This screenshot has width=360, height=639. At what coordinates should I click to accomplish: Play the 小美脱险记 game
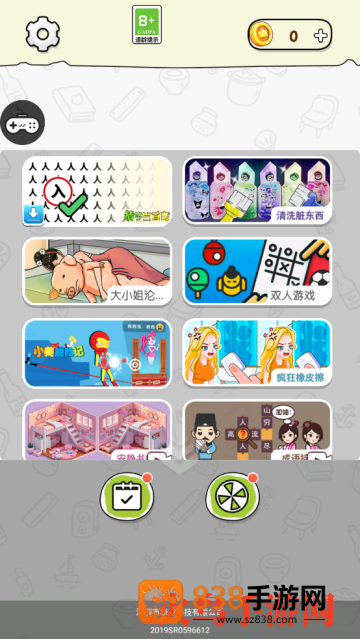point(97,353)
